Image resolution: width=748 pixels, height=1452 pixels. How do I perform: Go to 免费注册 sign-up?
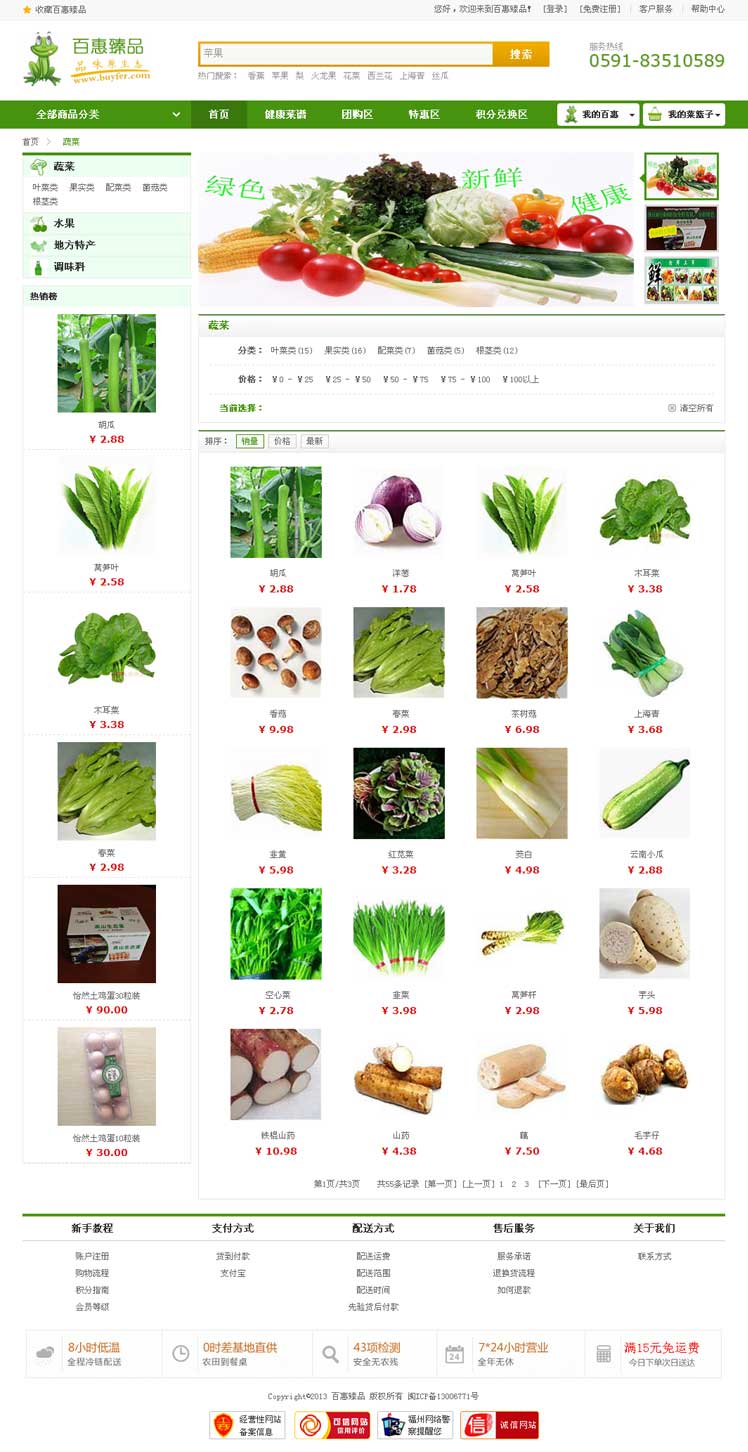600,9
